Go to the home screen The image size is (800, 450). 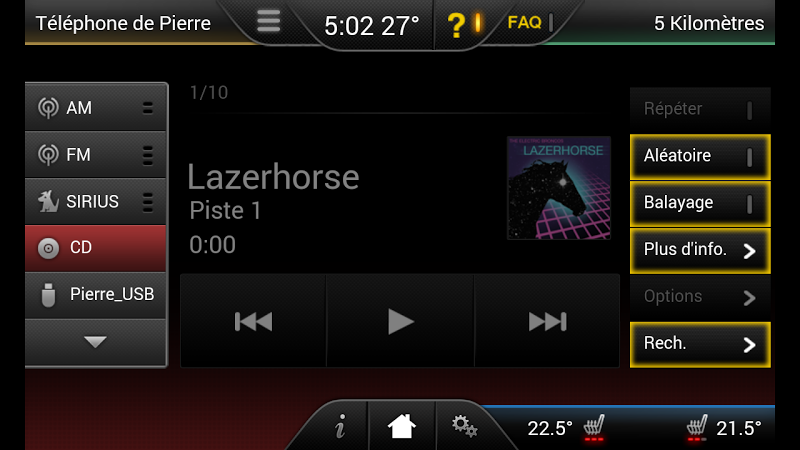point(401,427)
